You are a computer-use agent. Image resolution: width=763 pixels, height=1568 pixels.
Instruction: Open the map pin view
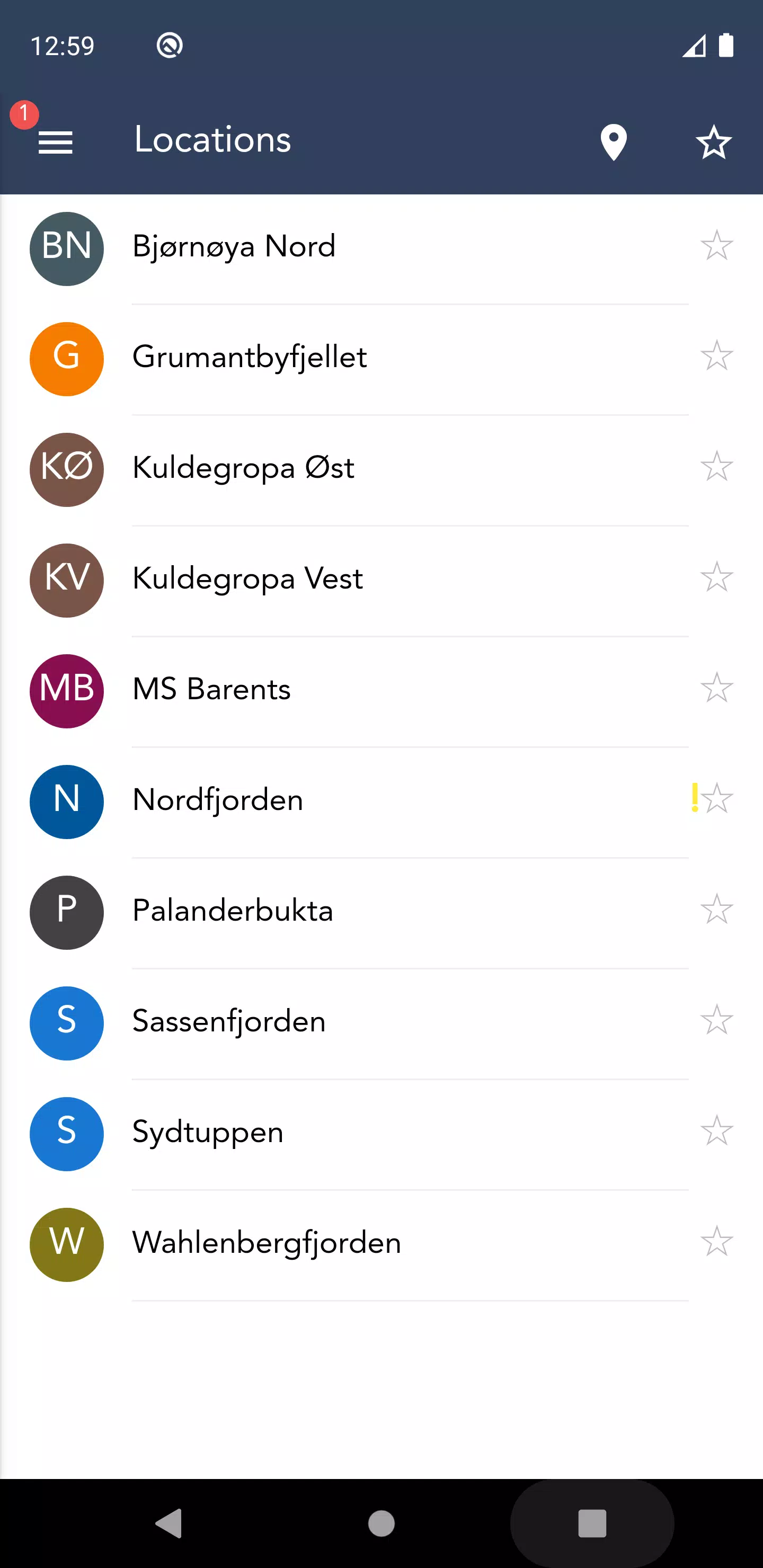613,142
